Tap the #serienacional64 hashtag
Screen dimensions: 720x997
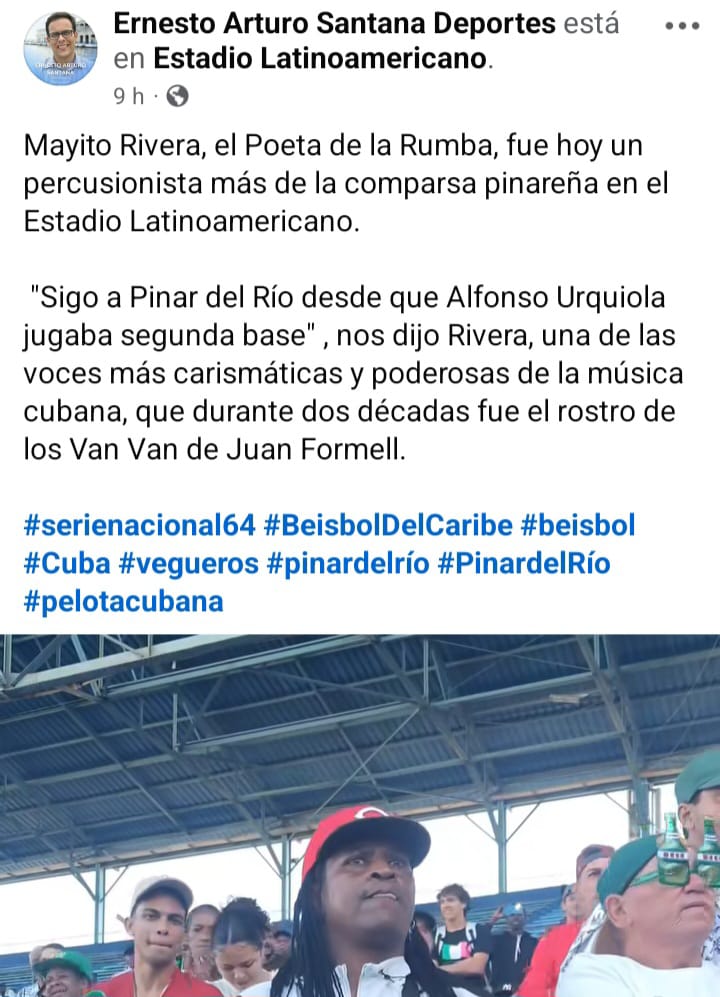(x=140, y=525)
